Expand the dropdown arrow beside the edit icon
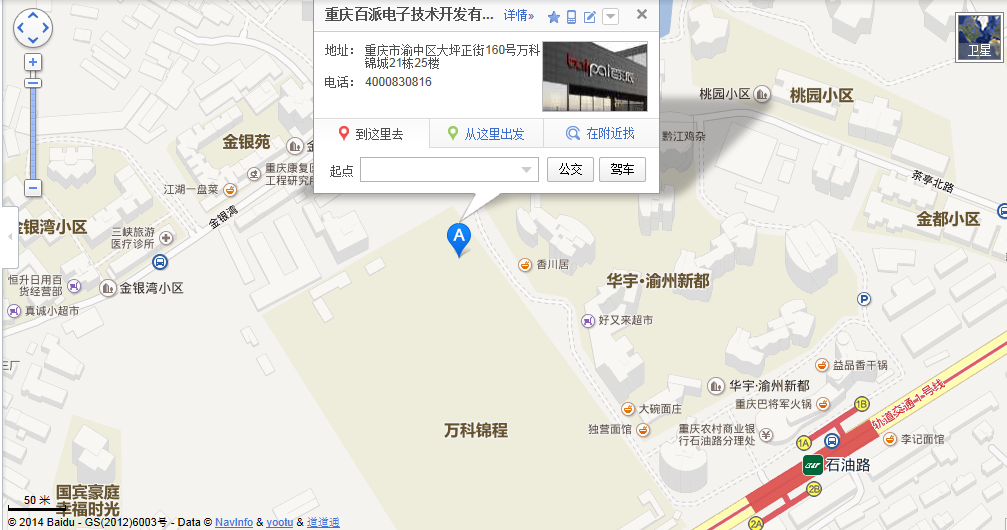This screenshot has height=530, width=1007. click(x=610, y=17)
